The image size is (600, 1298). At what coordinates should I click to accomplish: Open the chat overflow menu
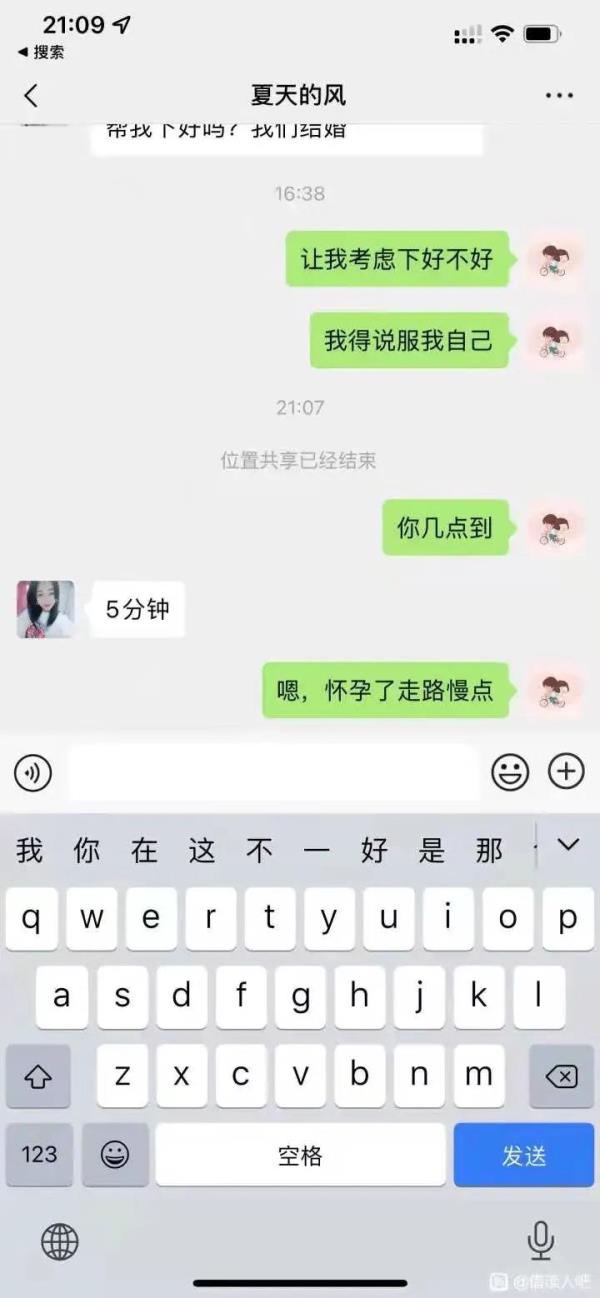pyautogui.click(x=559, y=96)
